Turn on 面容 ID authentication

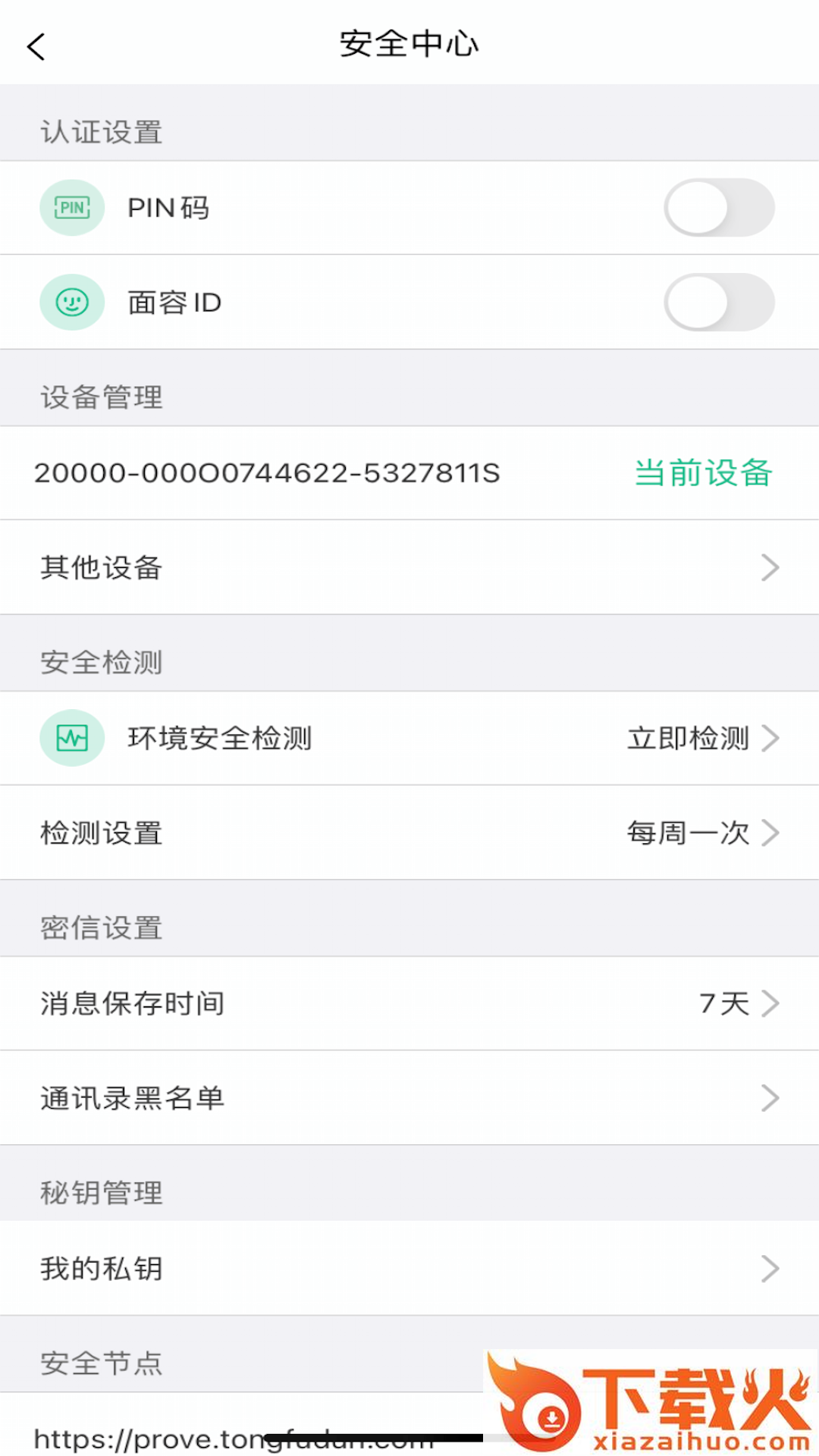point(718,303)
